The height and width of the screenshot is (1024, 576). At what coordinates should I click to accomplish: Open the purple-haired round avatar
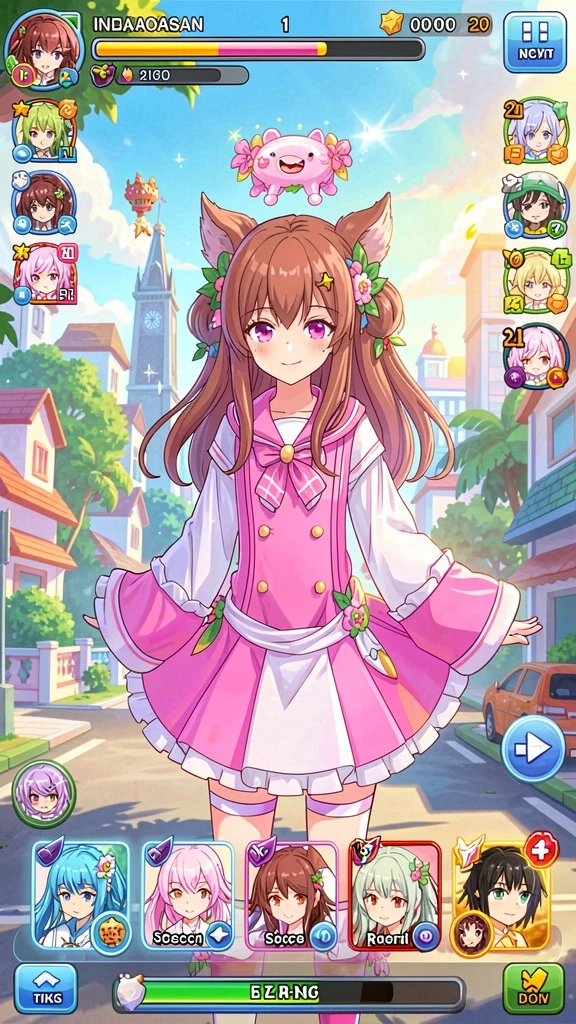pyautogui.click(x=44, y=793)
